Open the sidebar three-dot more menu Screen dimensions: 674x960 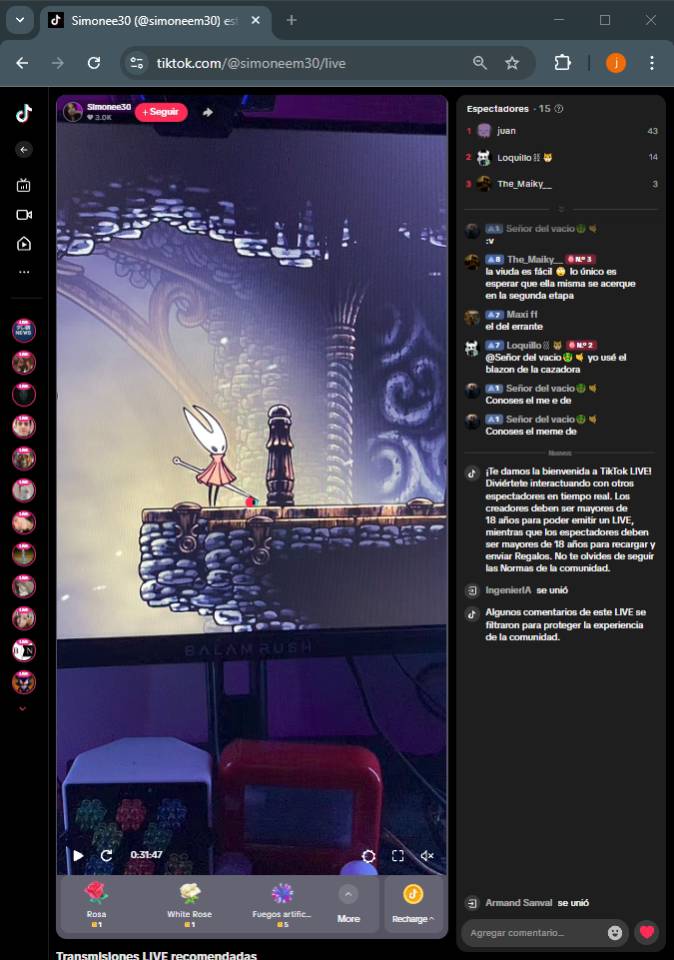24,272
